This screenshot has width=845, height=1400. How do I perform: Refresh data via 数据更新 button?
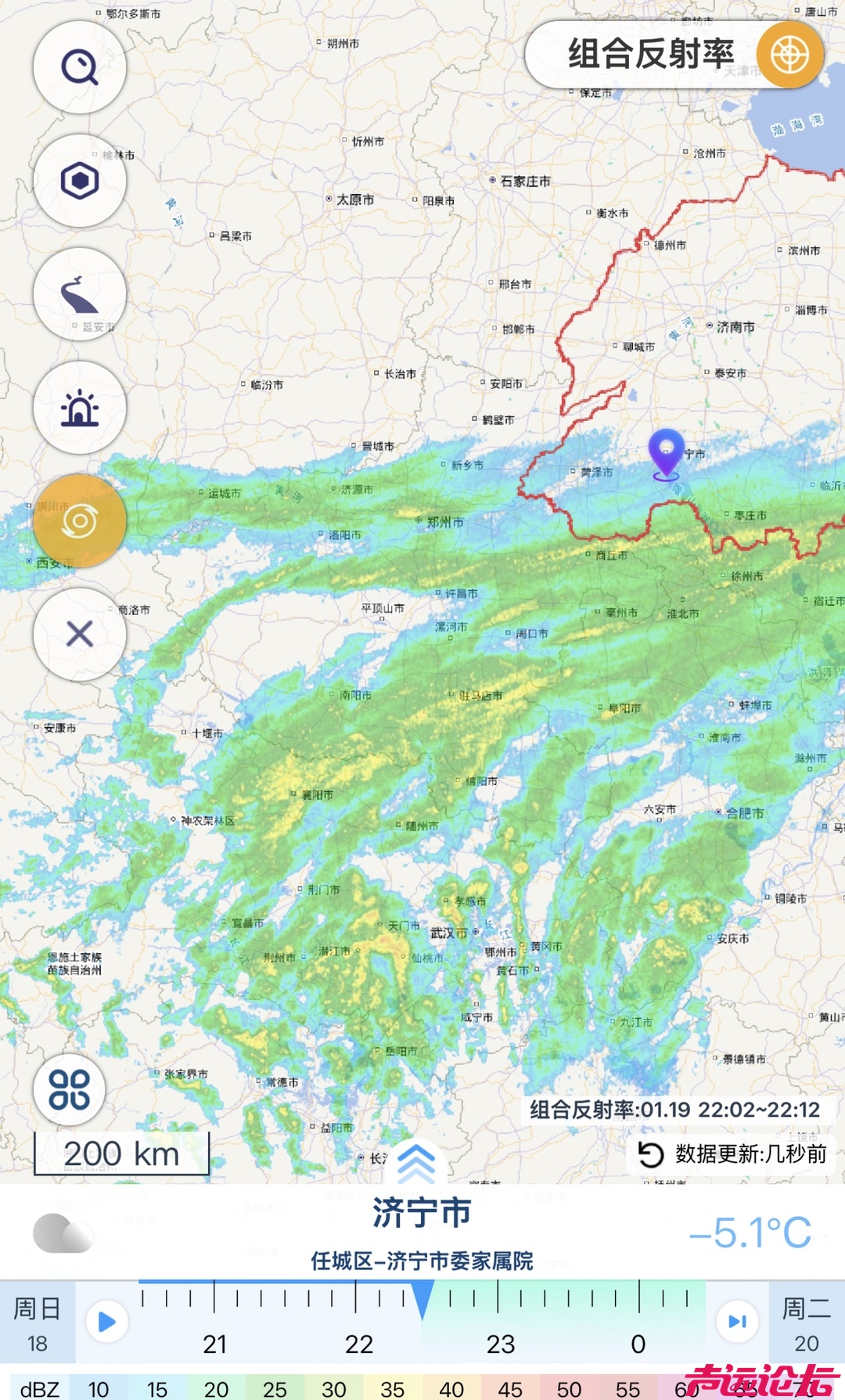tap(732, 1154)
